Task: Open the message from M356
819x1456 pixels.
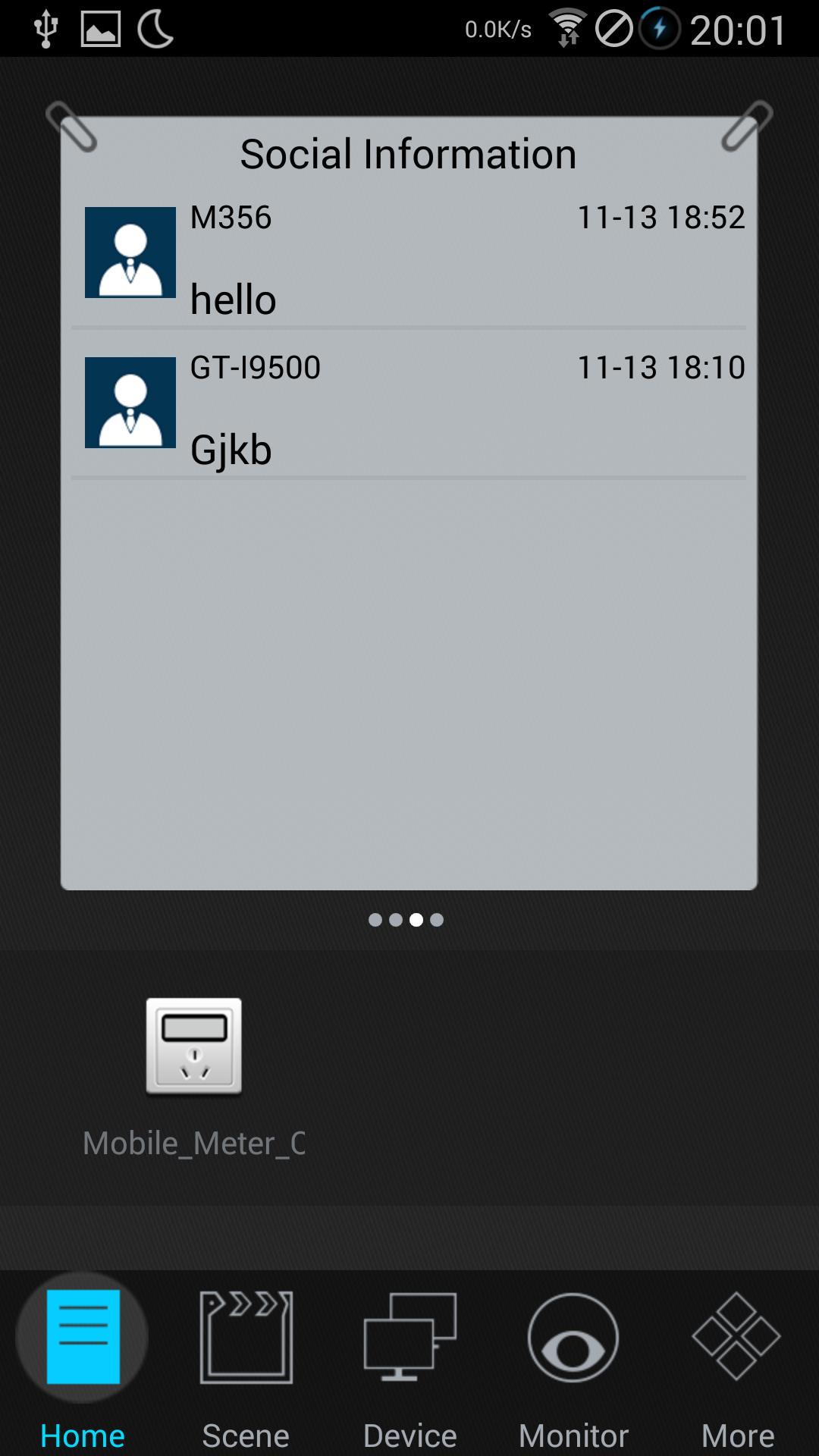Action: [409, 256]
